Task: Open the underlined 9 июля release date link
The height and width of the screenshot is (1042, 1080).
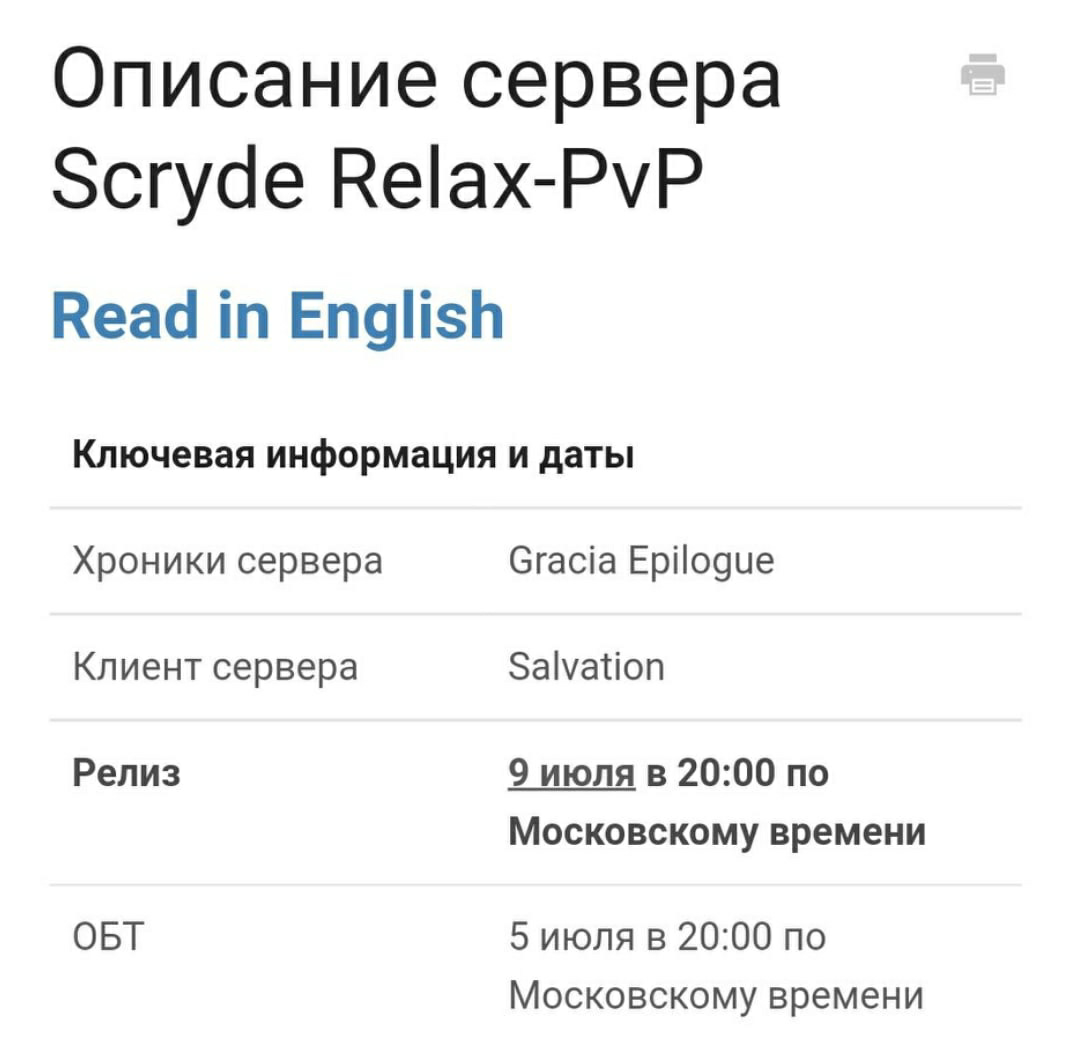Action: tap(571, 773)
